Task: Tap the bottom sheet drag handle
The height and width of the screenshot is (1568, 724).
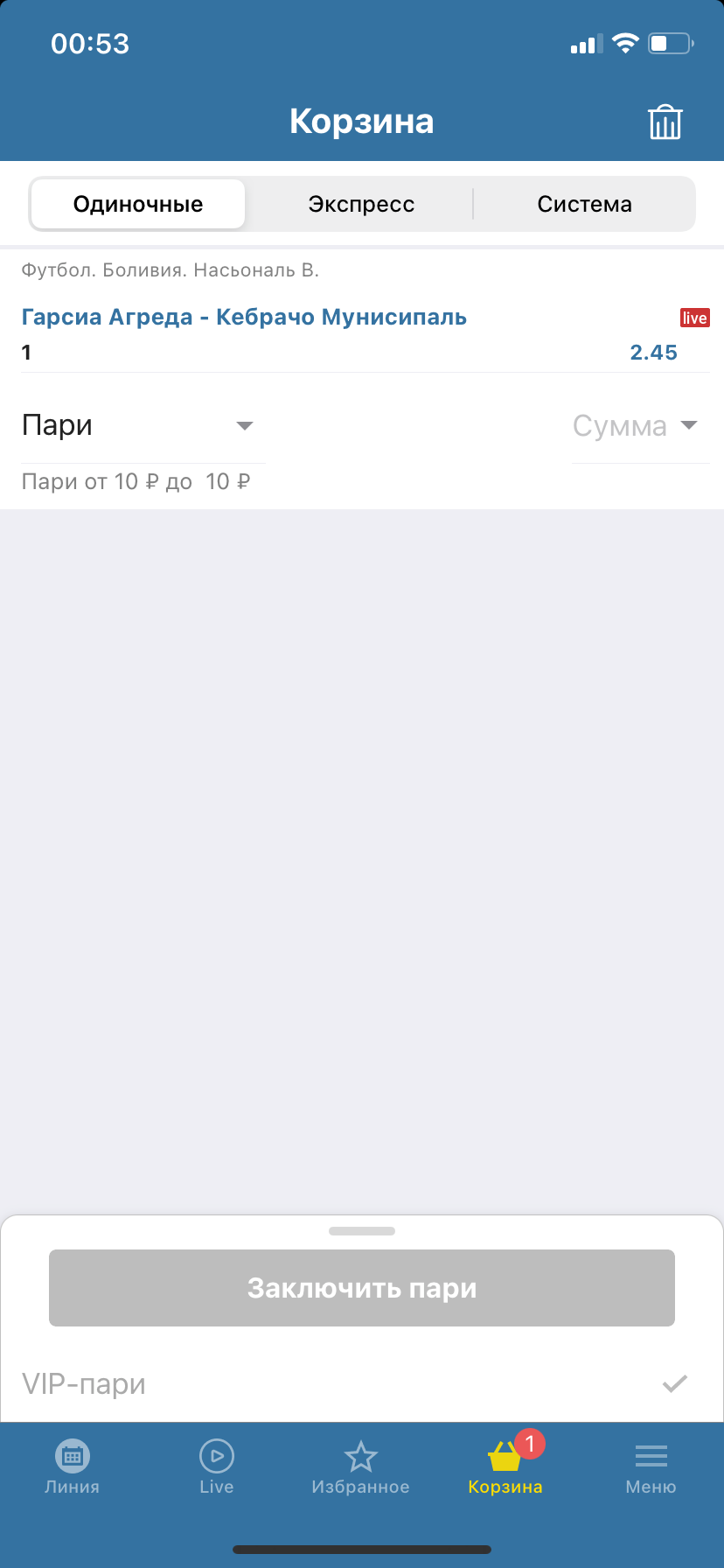Action: (362, 1231)
